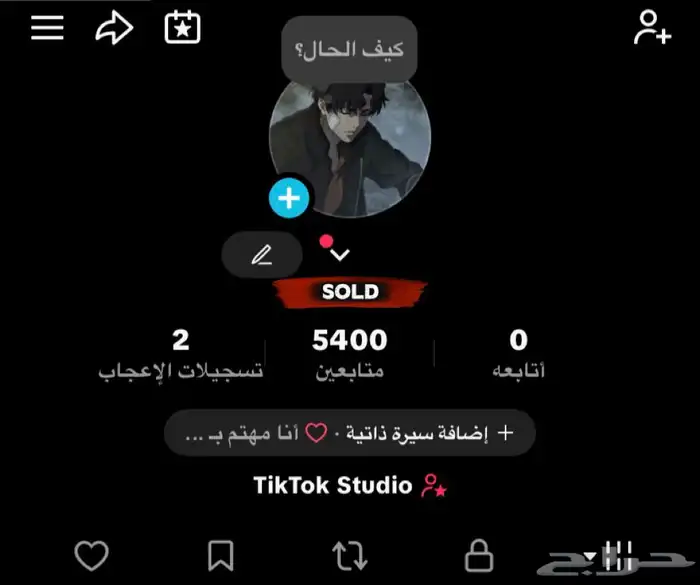Screen dimensions: 700x585
Task: Open the add friends icon
Action: tap(651, 28)
